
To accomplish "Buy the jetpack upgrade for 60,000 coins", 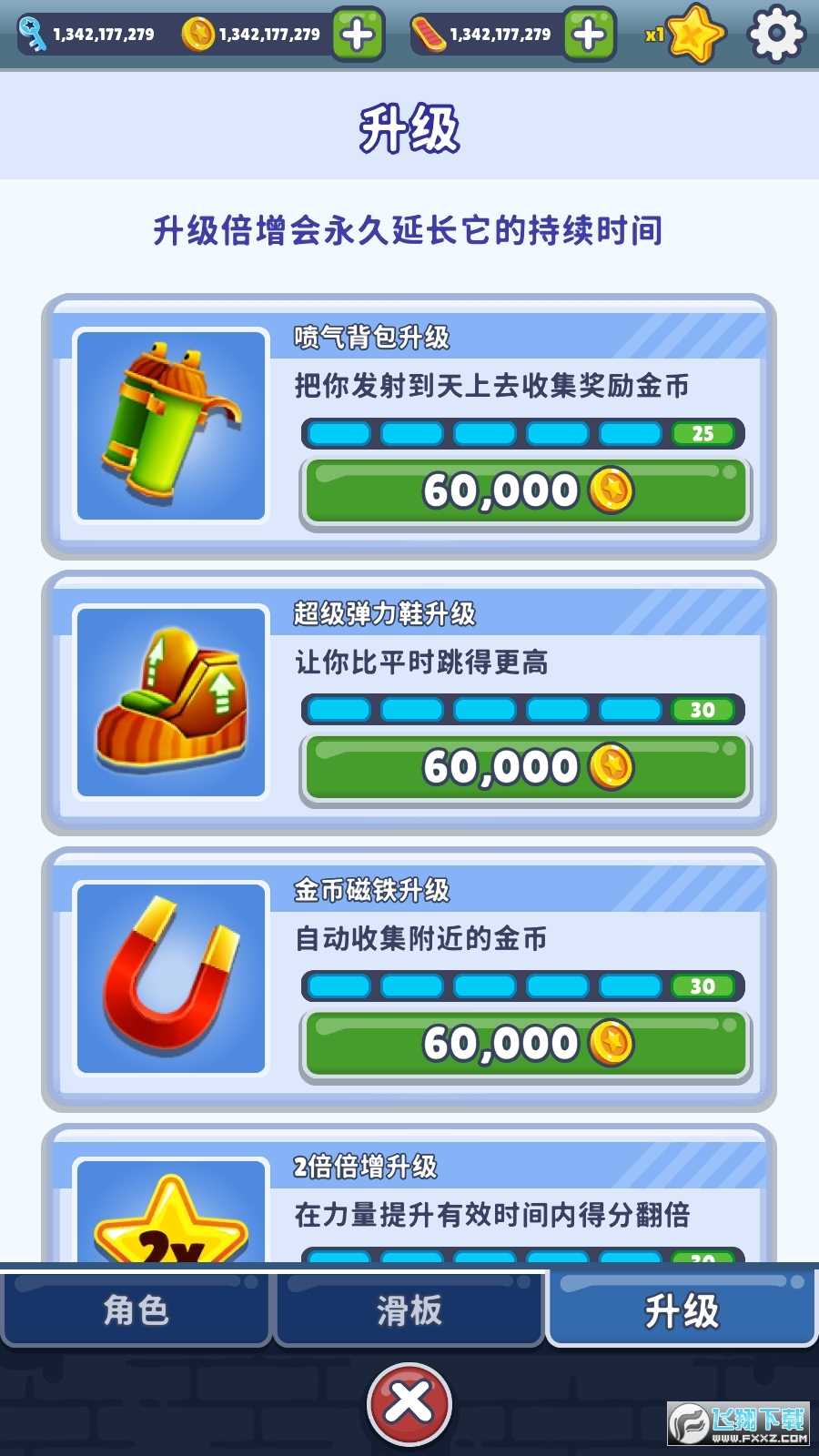I will click(x=525, y=491).
